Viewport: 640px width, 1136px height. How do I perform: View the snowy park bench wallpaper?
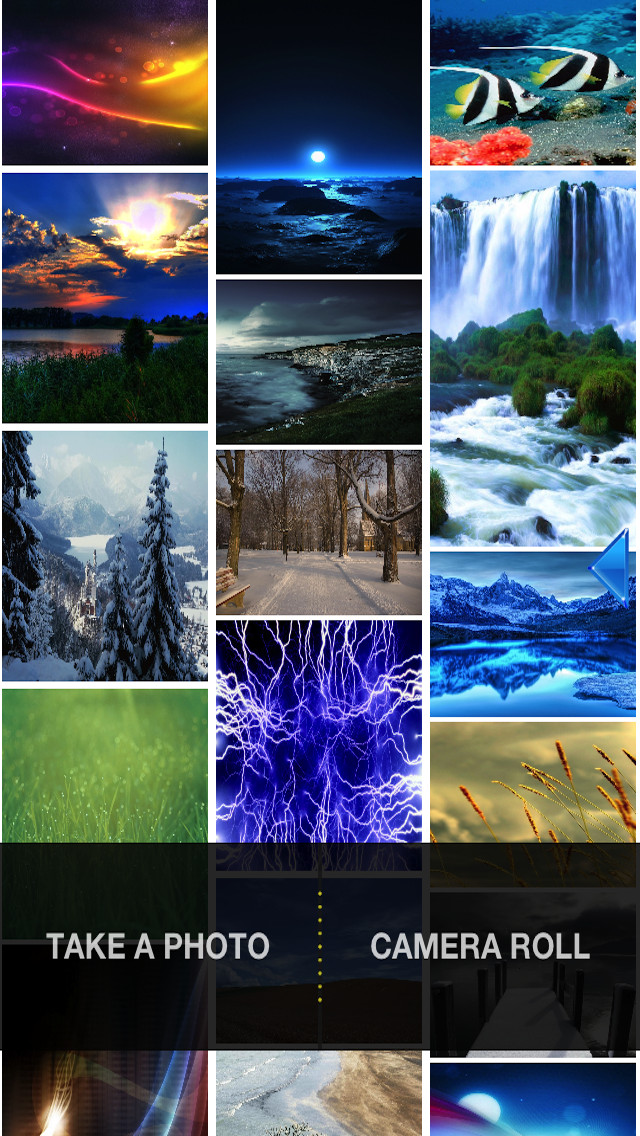click(319, 532)
